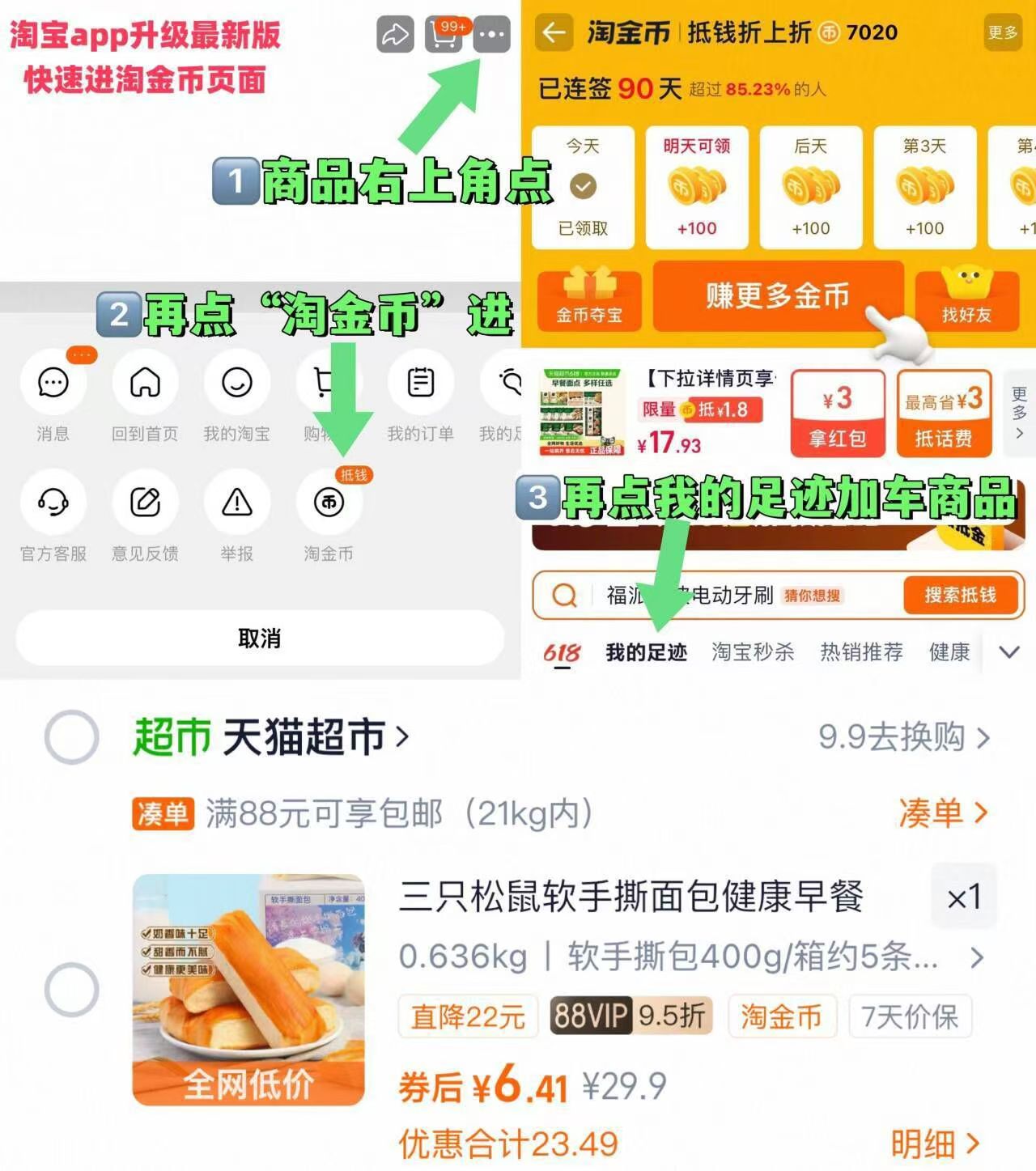The height and width of the screenshot is (1171, 1036).
Task: Tap the 回到首页 home icon
Action: (144, 383)
